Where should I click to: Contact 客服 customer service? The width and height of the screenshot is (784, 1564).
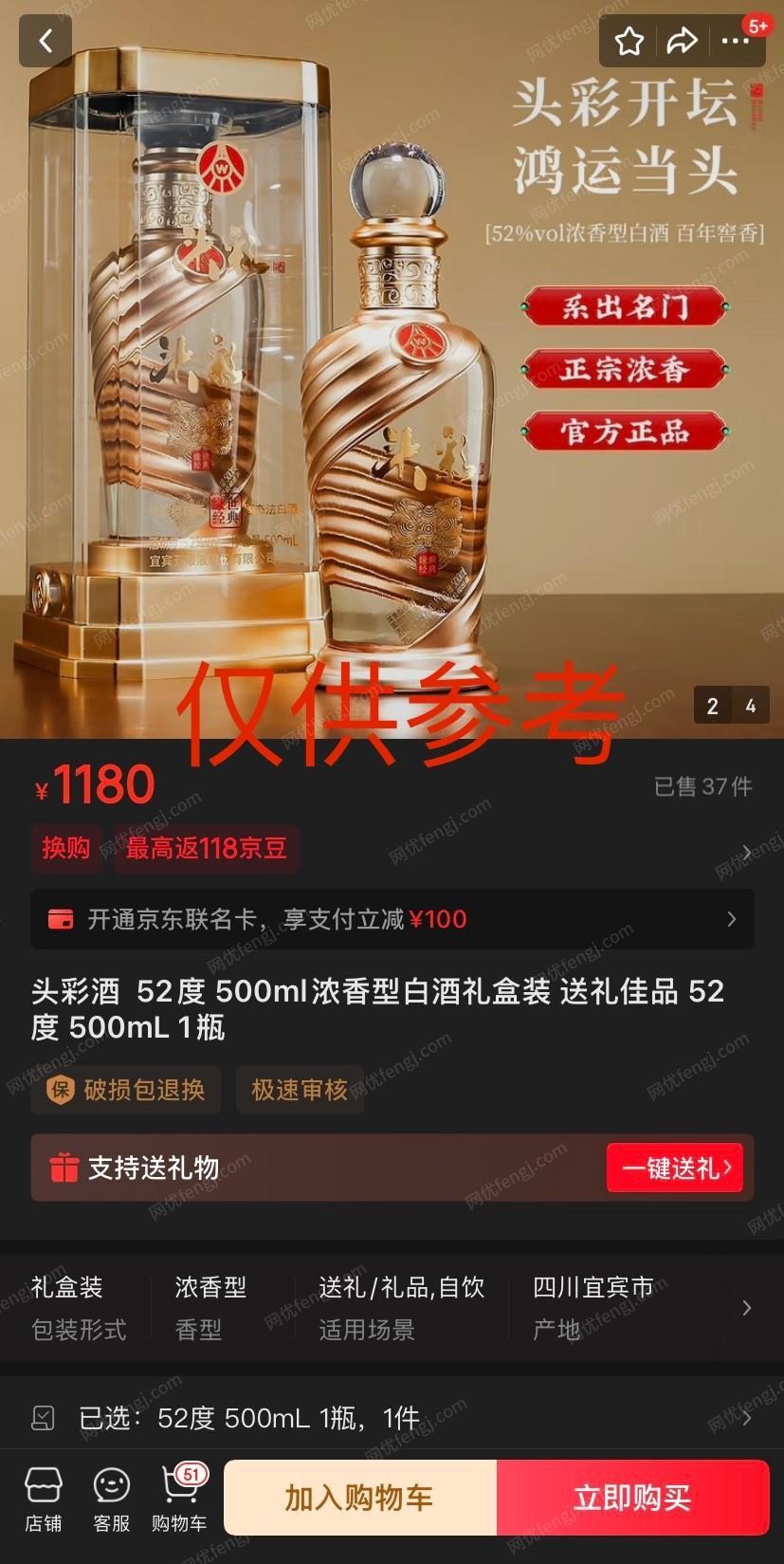[x=112, y=1500]
